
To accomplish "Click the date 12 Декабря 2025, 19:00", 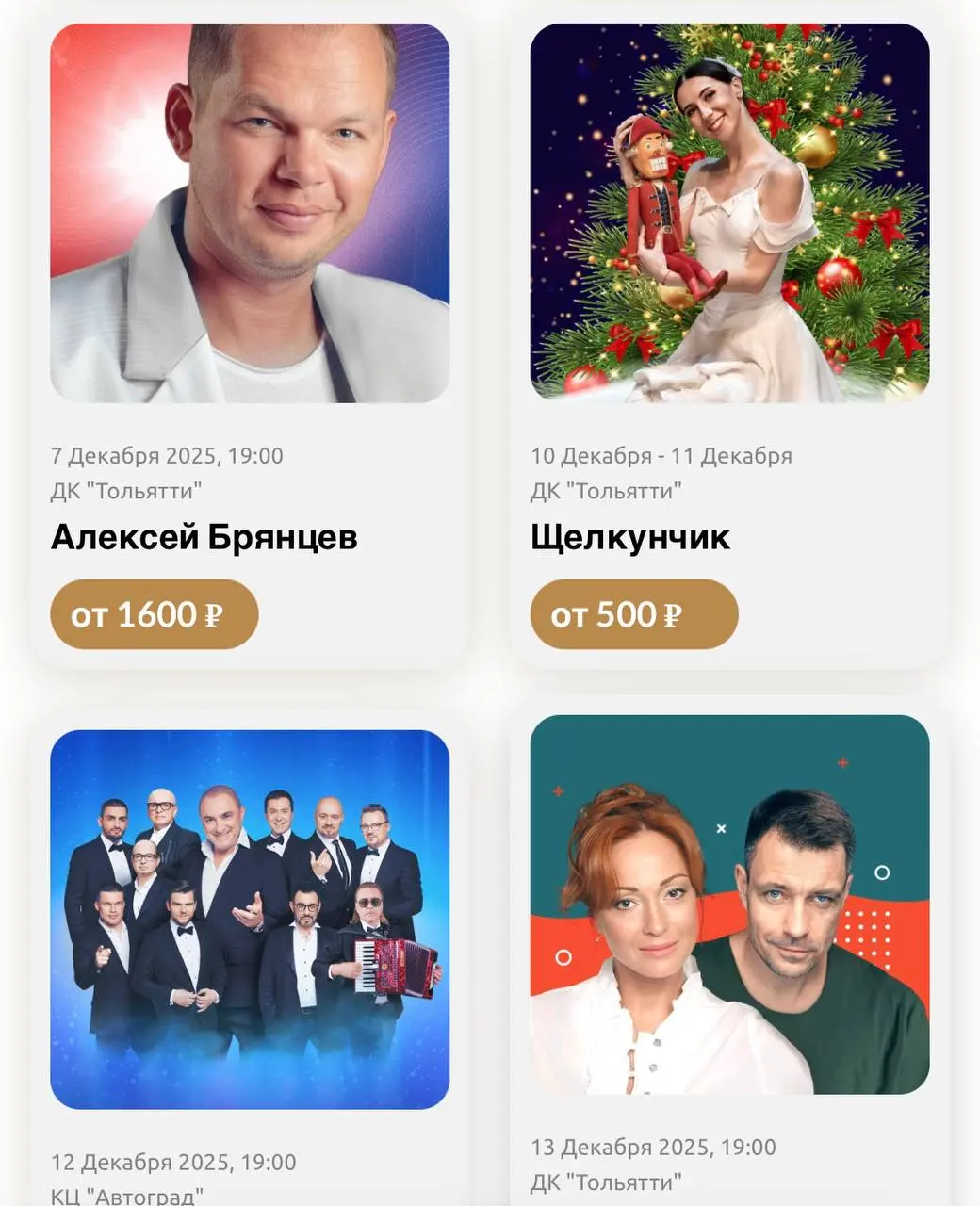I will click(174, 1160).
